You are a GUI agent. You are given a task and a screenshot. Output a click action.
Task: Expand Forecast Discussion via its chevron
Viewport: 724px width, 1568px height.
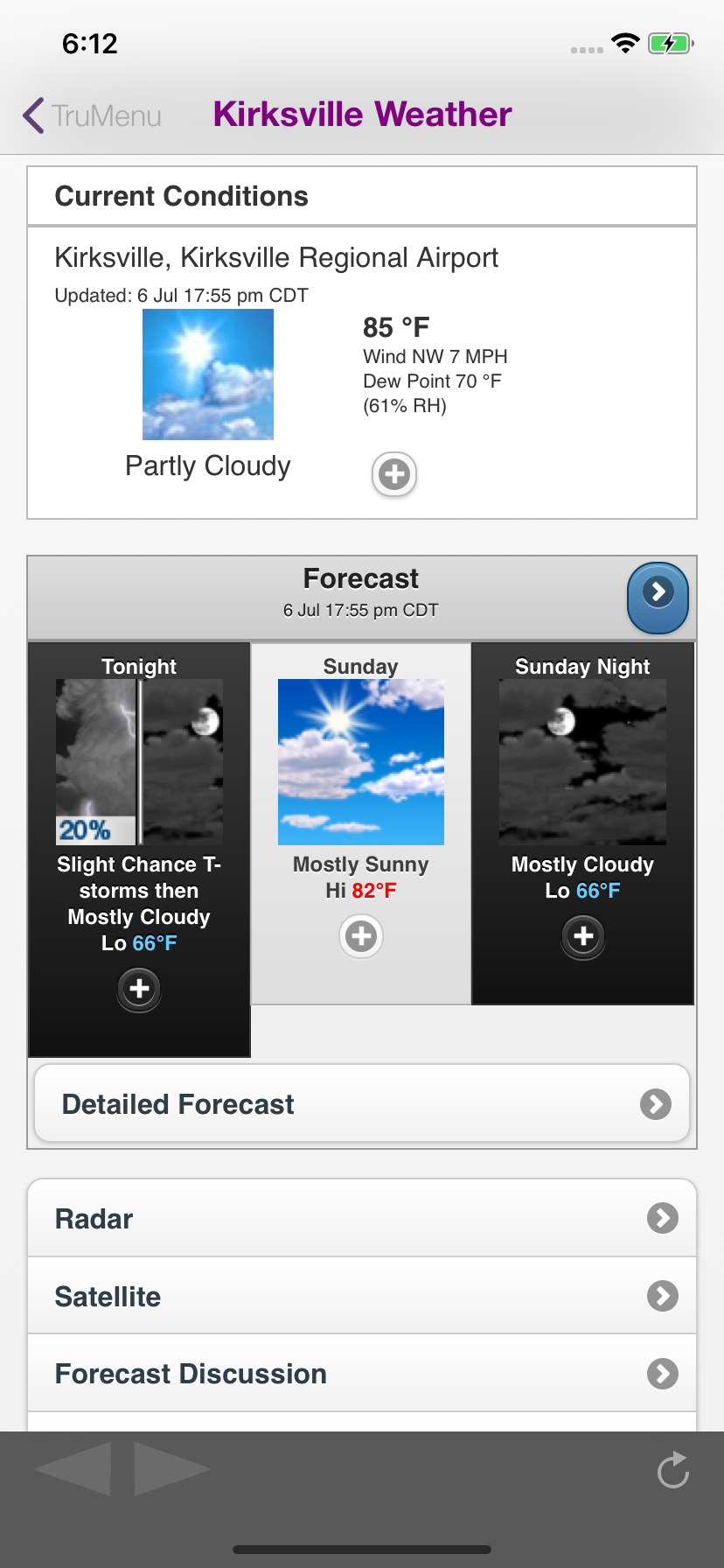(663, 1373)
